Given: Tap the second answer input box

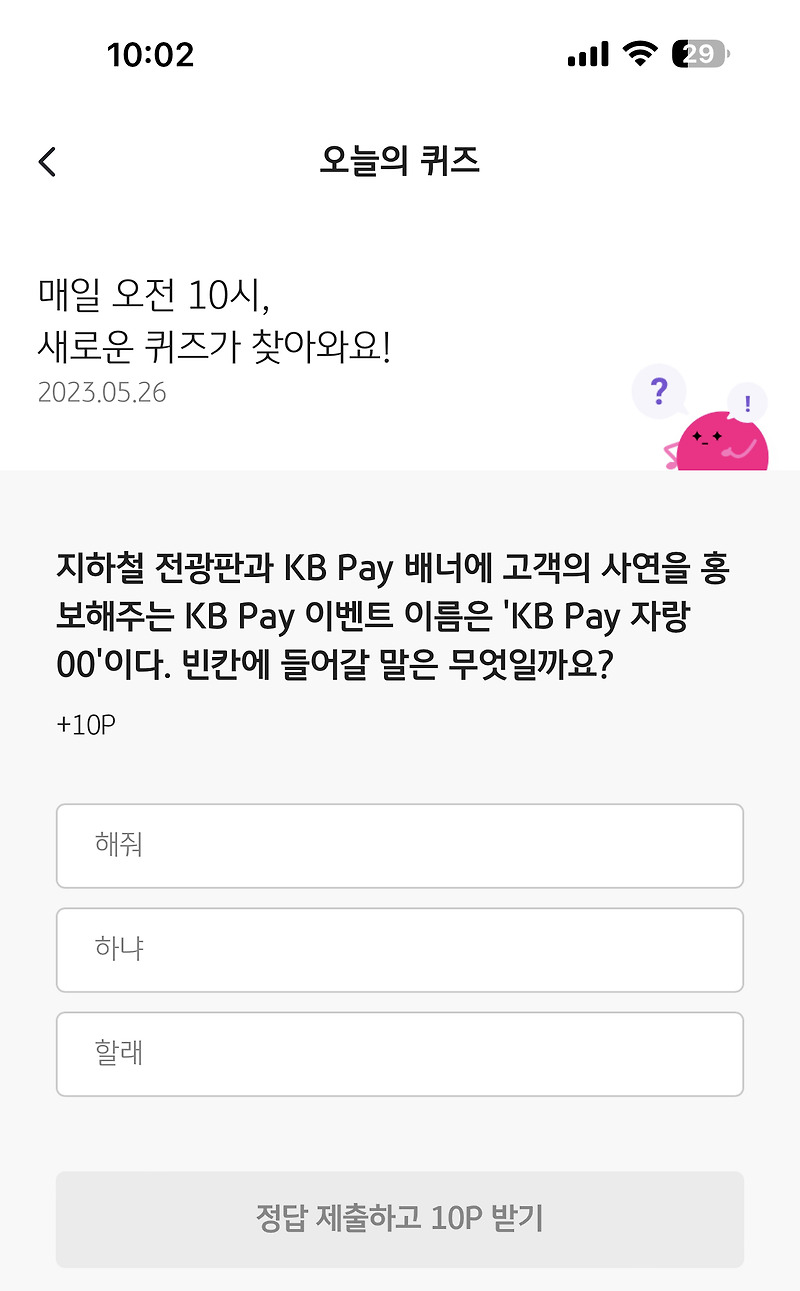Looking at the screenshot, I should (400, 949).
